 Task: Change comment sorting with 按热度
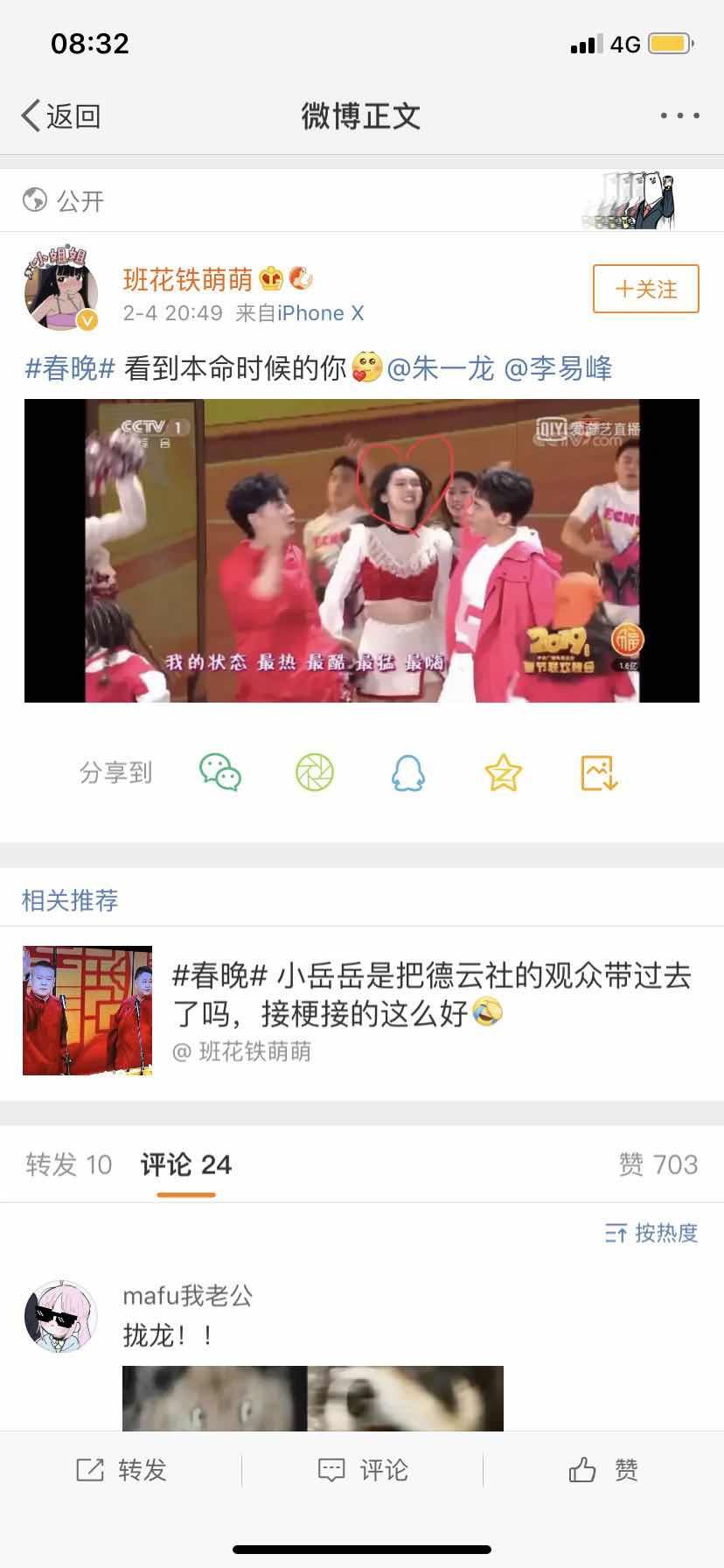click(x=651, y=1233)
